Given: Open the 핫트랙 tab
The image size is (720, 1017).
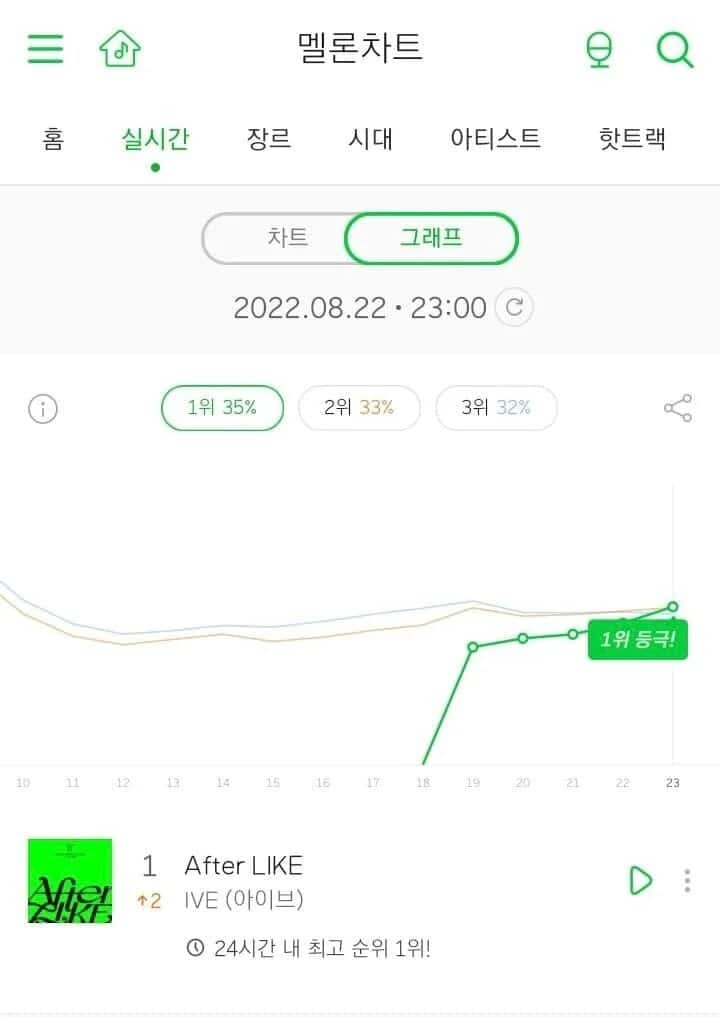Looking at the screenshot, I should tap(631, 138).
